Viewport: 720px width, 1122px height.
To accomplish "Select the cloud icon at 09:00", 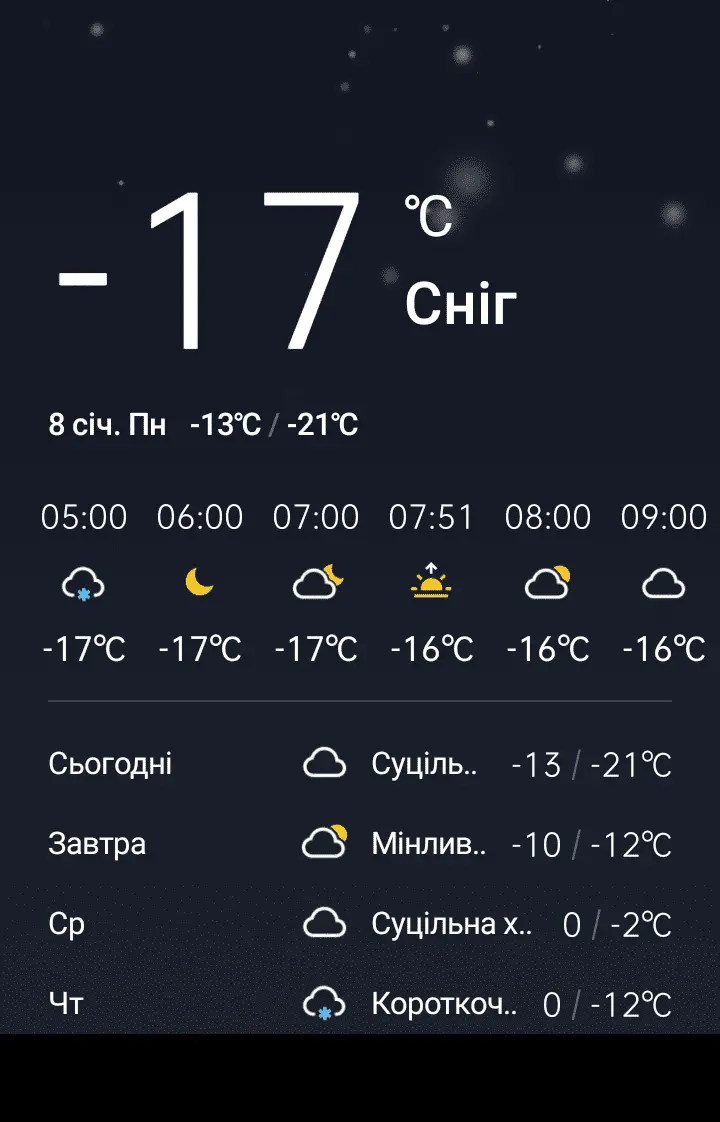I will (663, 583).
